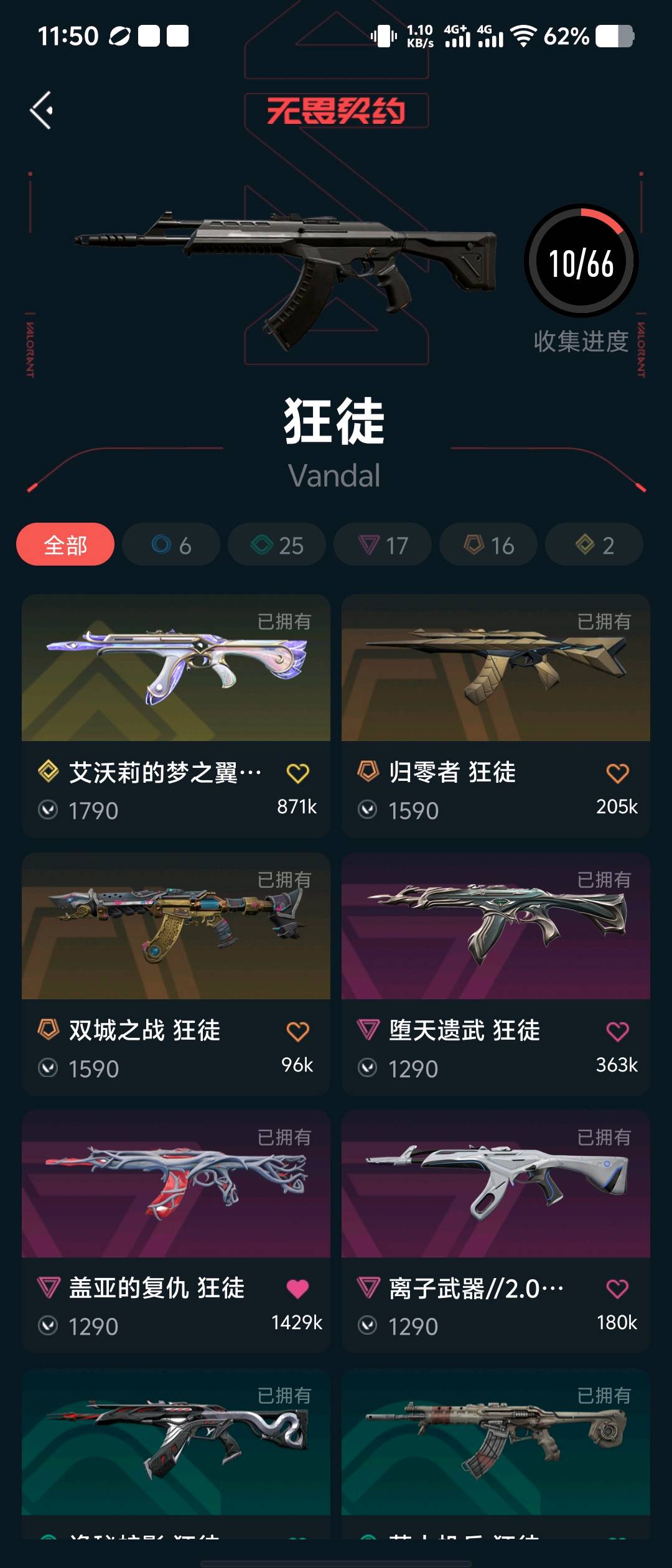
Task: Filter skins by the orange tier chip showing 16
Action: click(488, 545)
